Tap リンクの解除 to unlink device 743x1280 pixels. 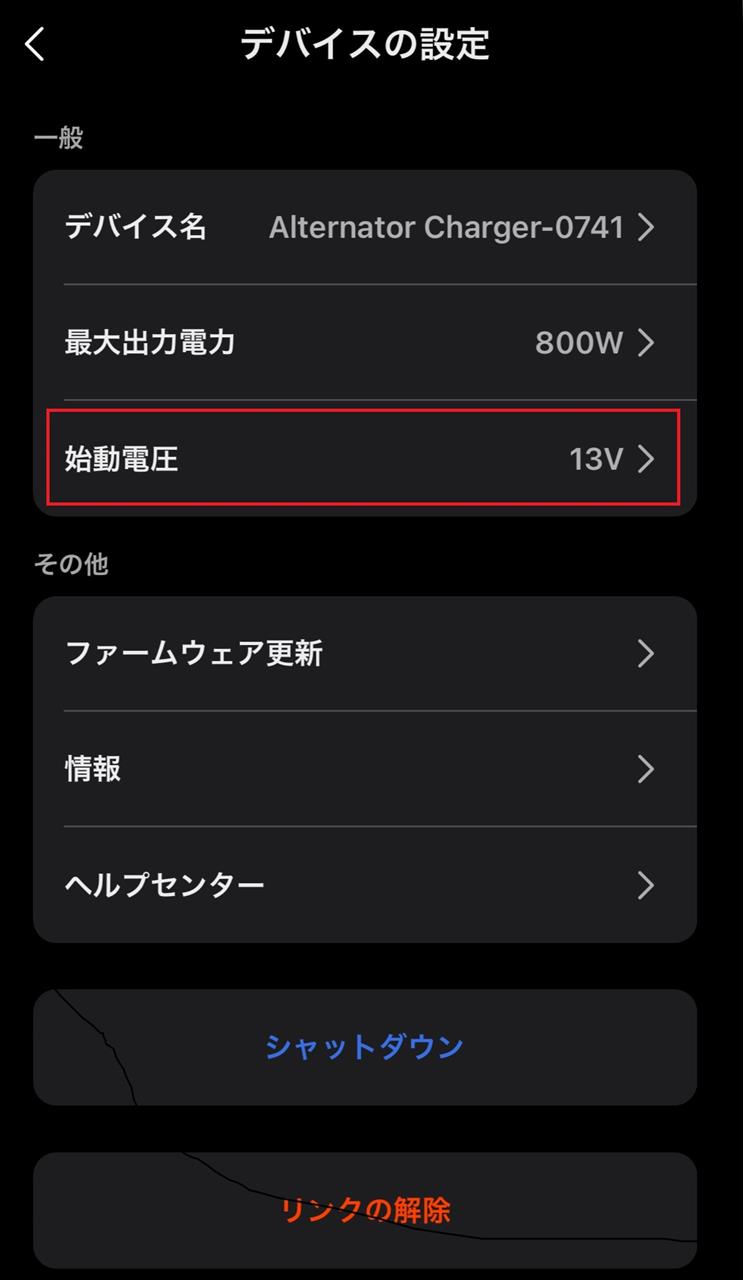tap(364, 1210)
